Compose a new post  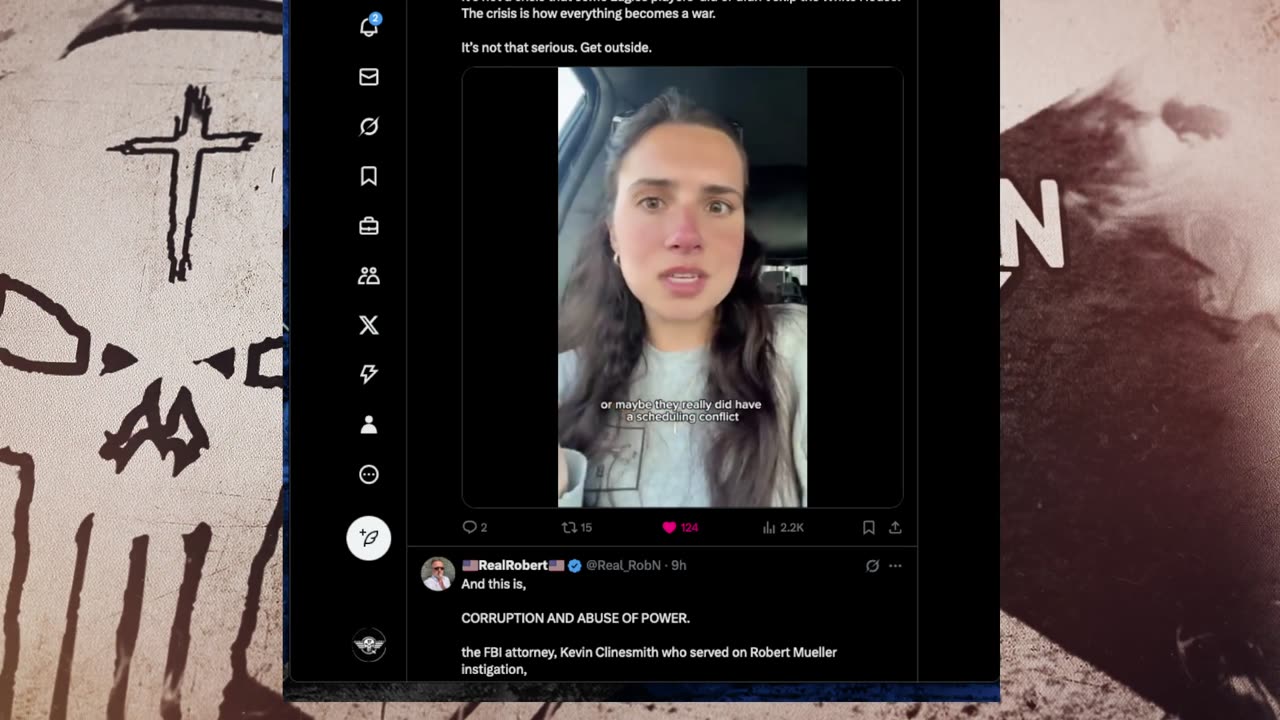coord(369,538)
